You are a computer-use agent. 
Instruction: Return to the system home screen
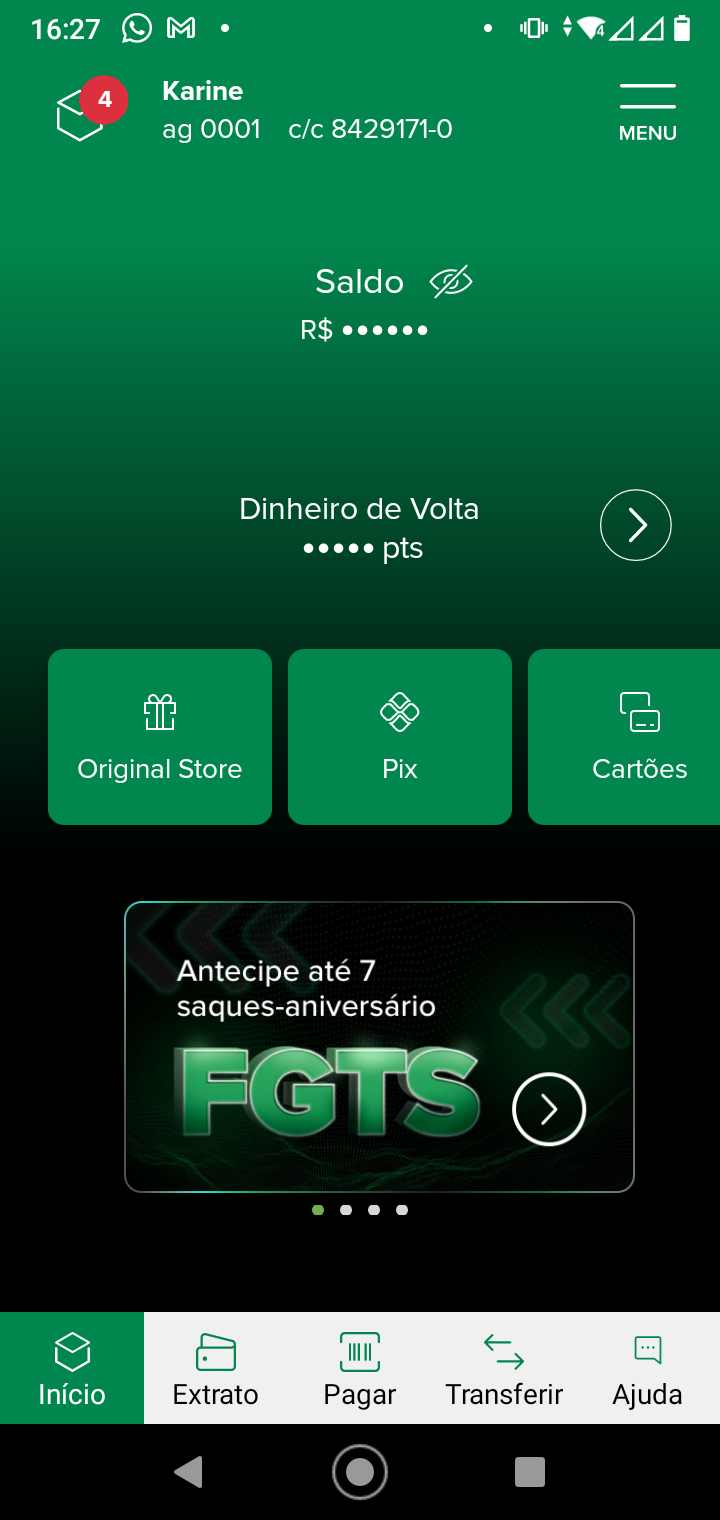tap(360, 1472)
